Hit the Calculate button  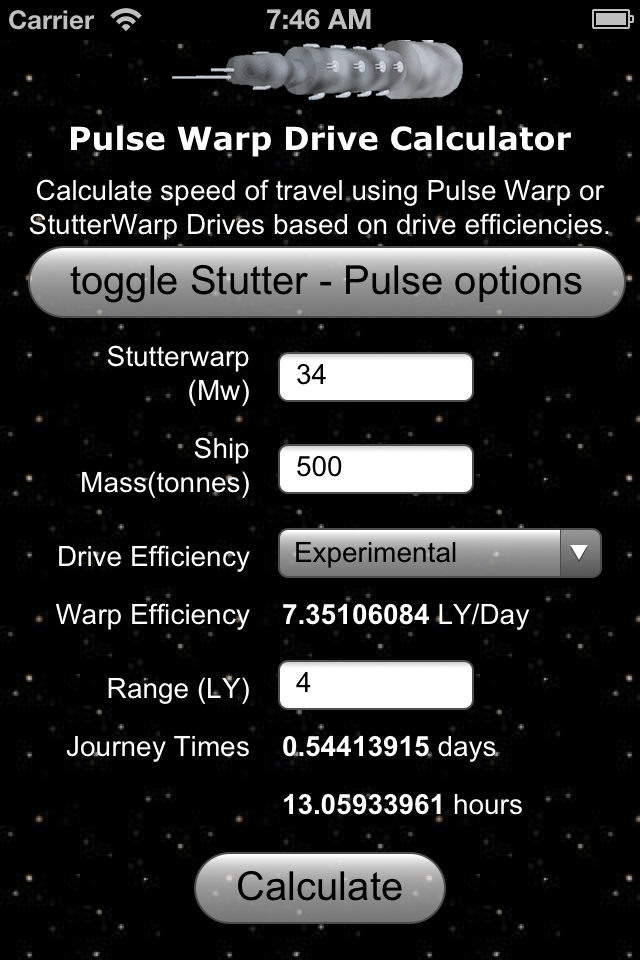(x=319, y=887)
